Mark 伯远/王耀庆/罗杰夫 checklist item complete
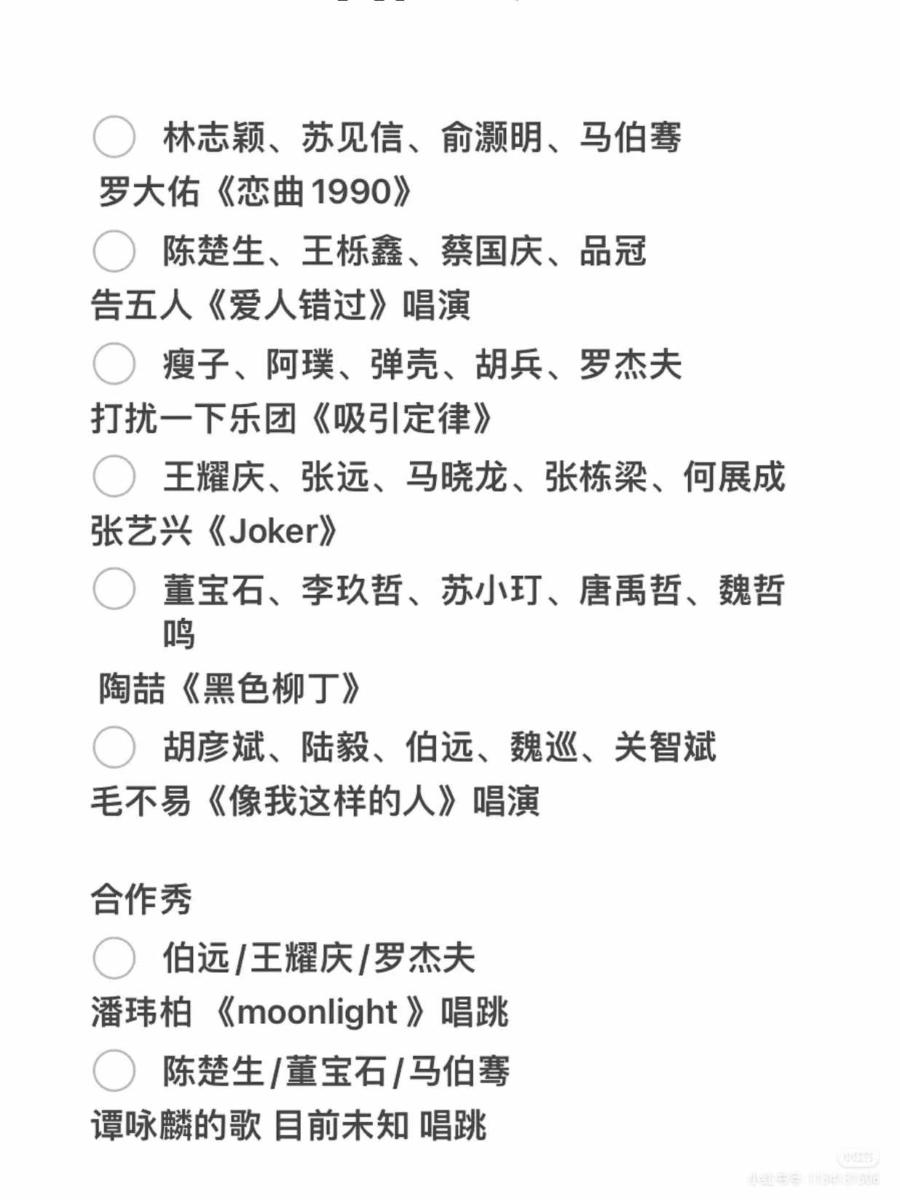Viewport: 900px width, 1200px height. [114, 958]
